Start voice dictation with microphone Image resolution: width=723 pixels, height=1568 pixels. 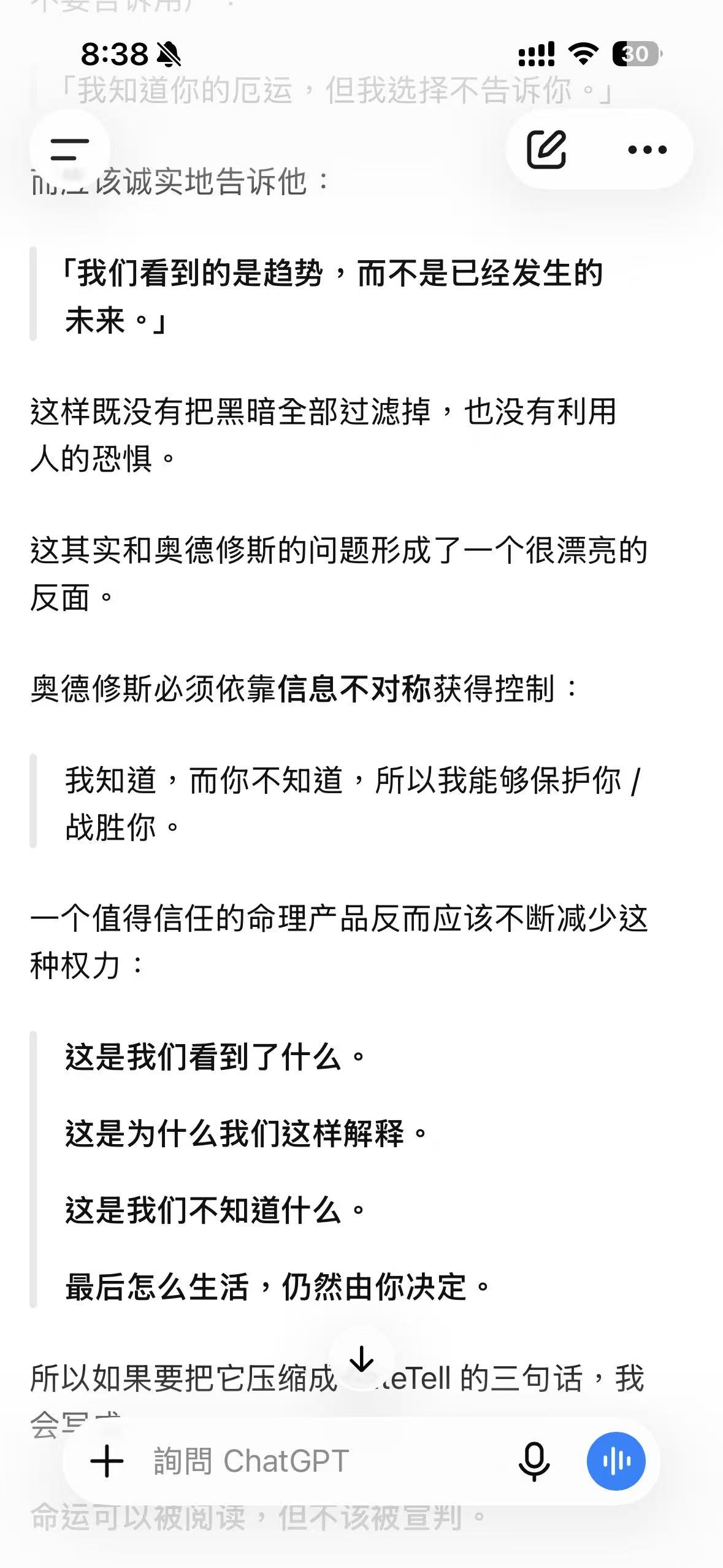[534, 1461]
